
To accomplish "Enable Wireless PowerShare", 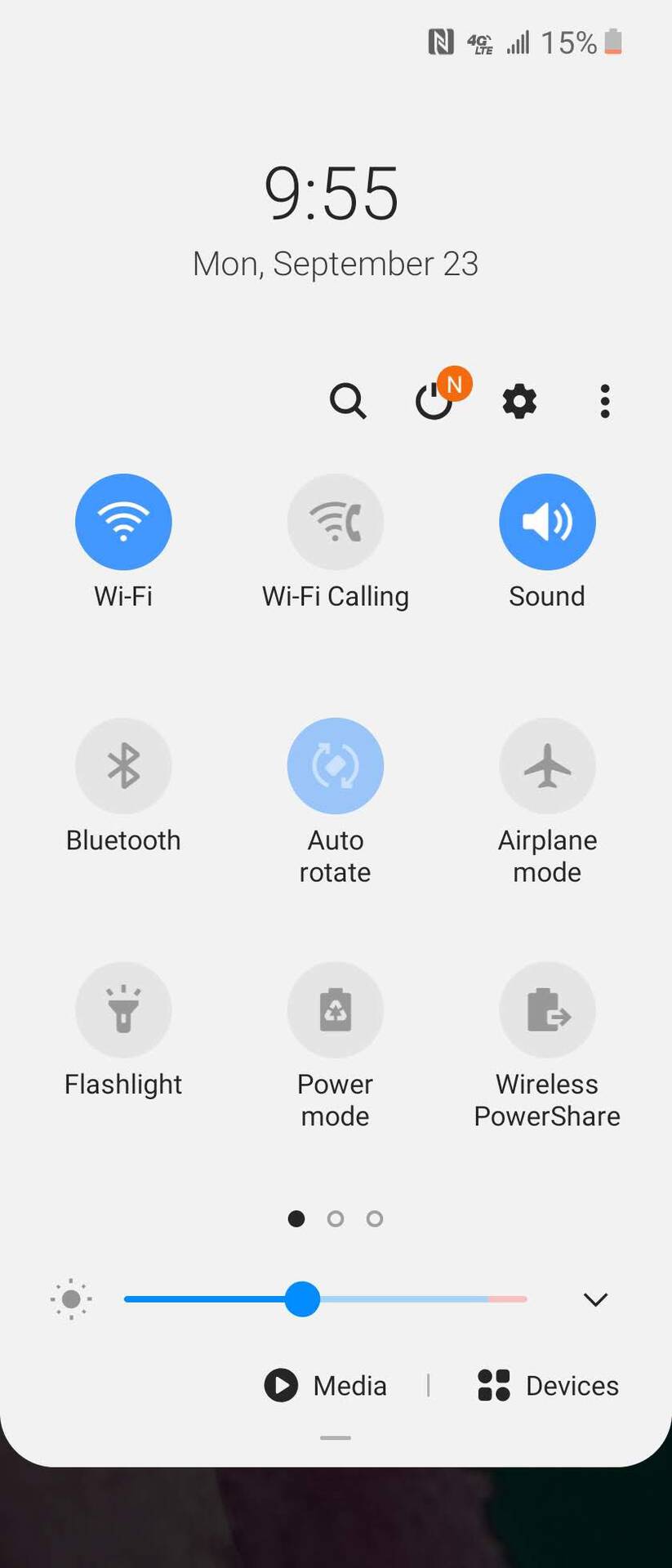I will (547, 1010).
